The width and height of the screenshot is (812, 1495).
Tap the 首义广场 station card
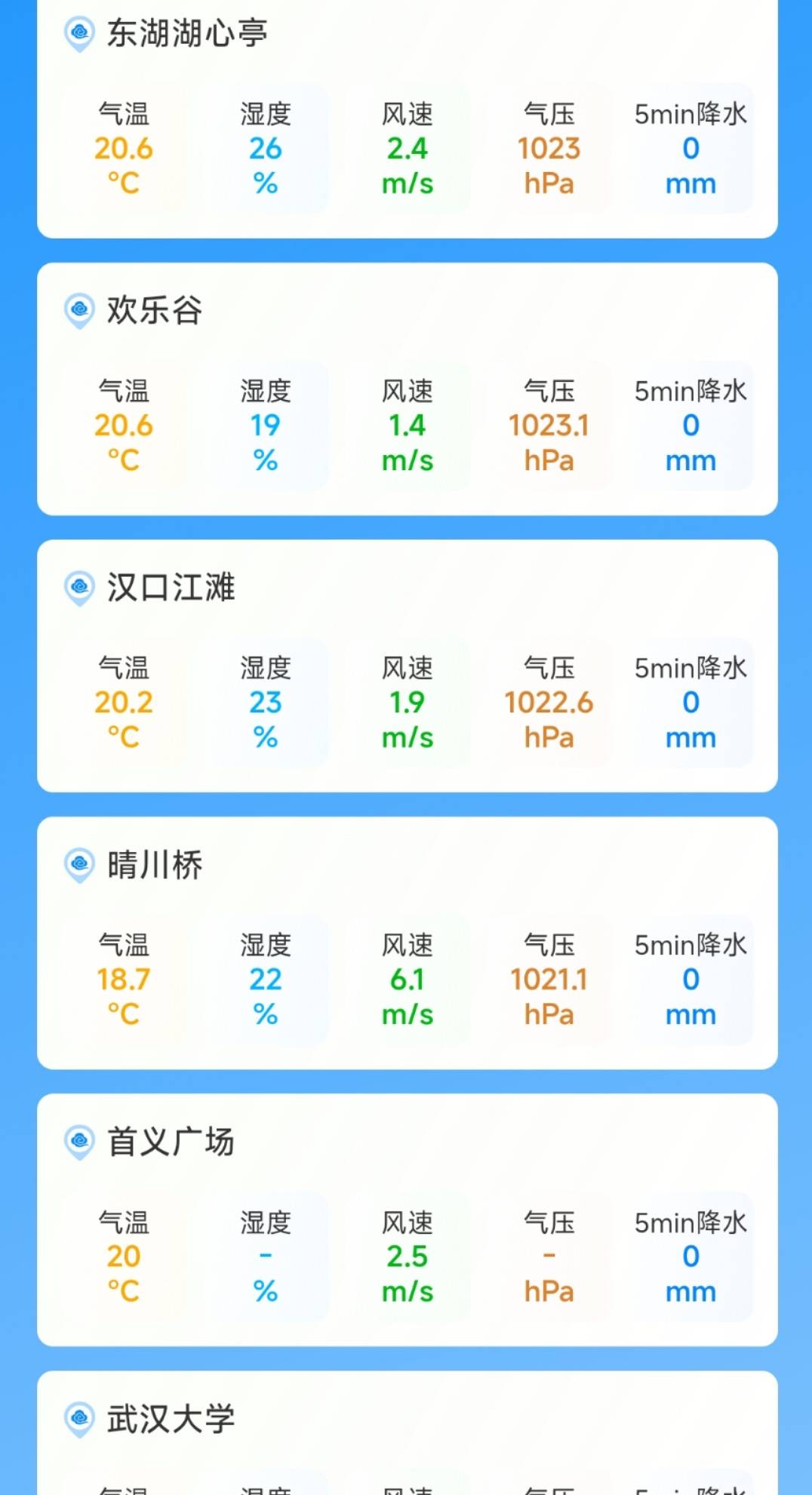click(x=408, y=1220)
